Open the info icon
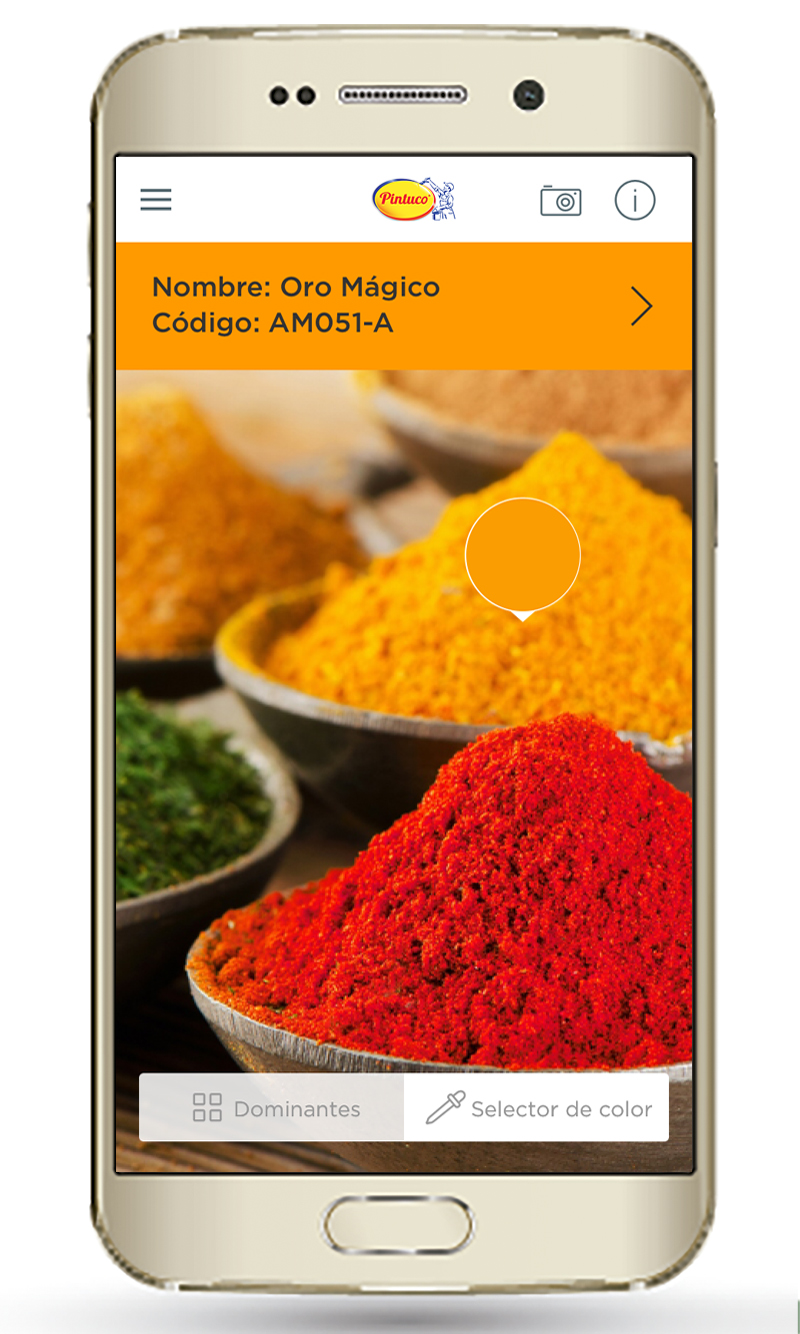800x1334 pixels. click(x=635, y=200)
